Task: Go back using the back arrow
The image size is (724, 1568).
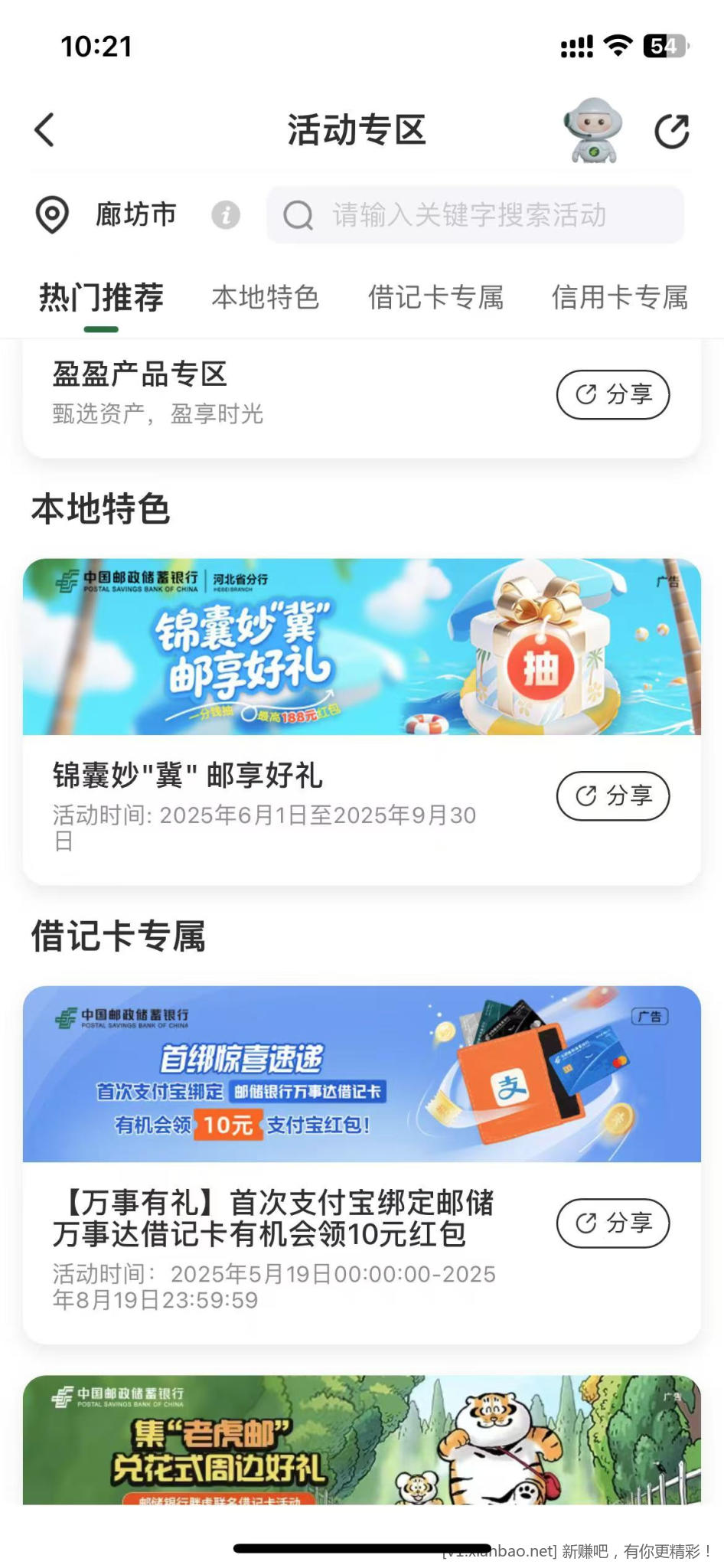Action: (45, 129)
